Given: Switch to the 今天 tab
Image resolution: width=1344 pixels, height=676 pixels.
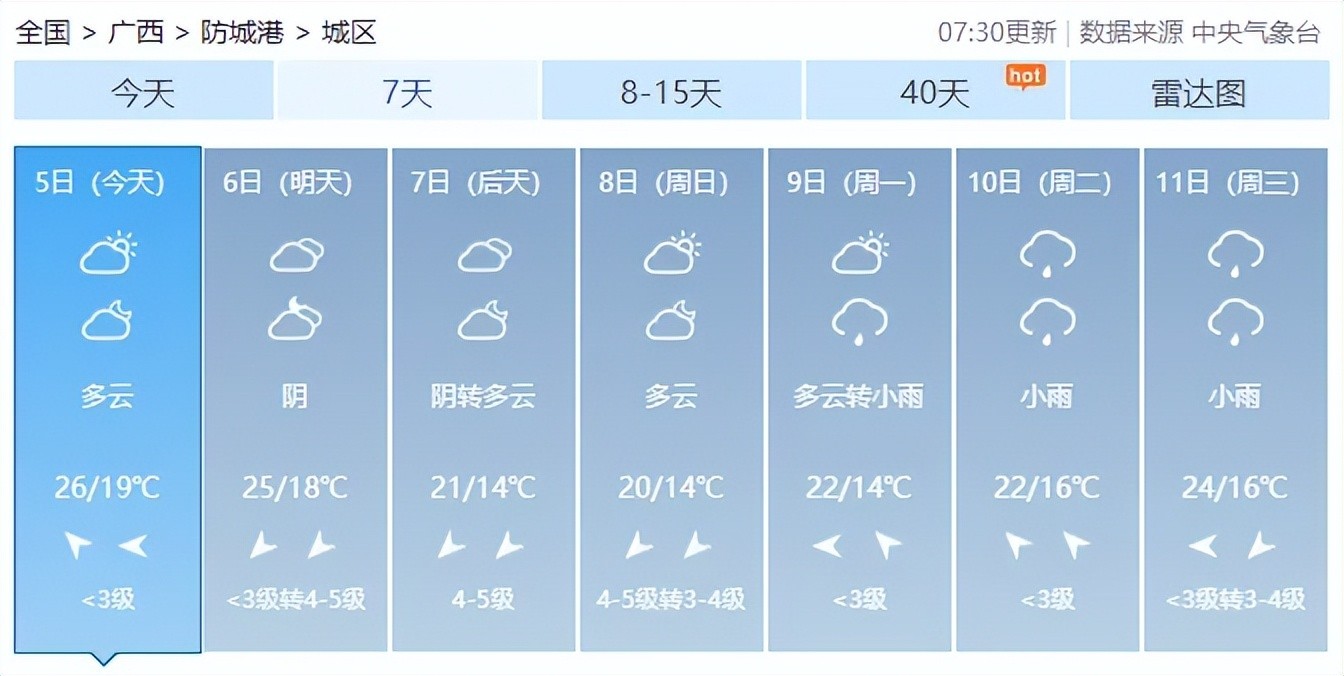Looking at the screenshot, I should 143,93.
